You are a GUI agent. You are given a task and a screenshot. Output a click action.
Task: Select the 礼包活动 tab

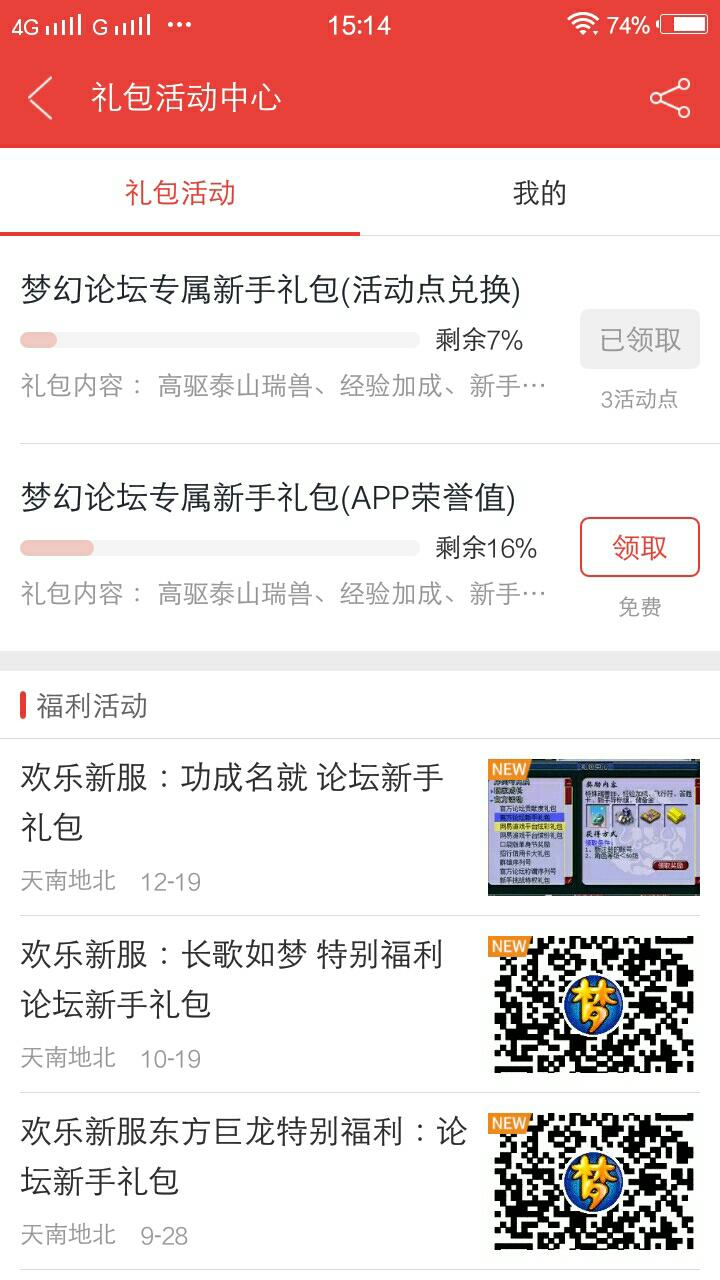point(180,193)
